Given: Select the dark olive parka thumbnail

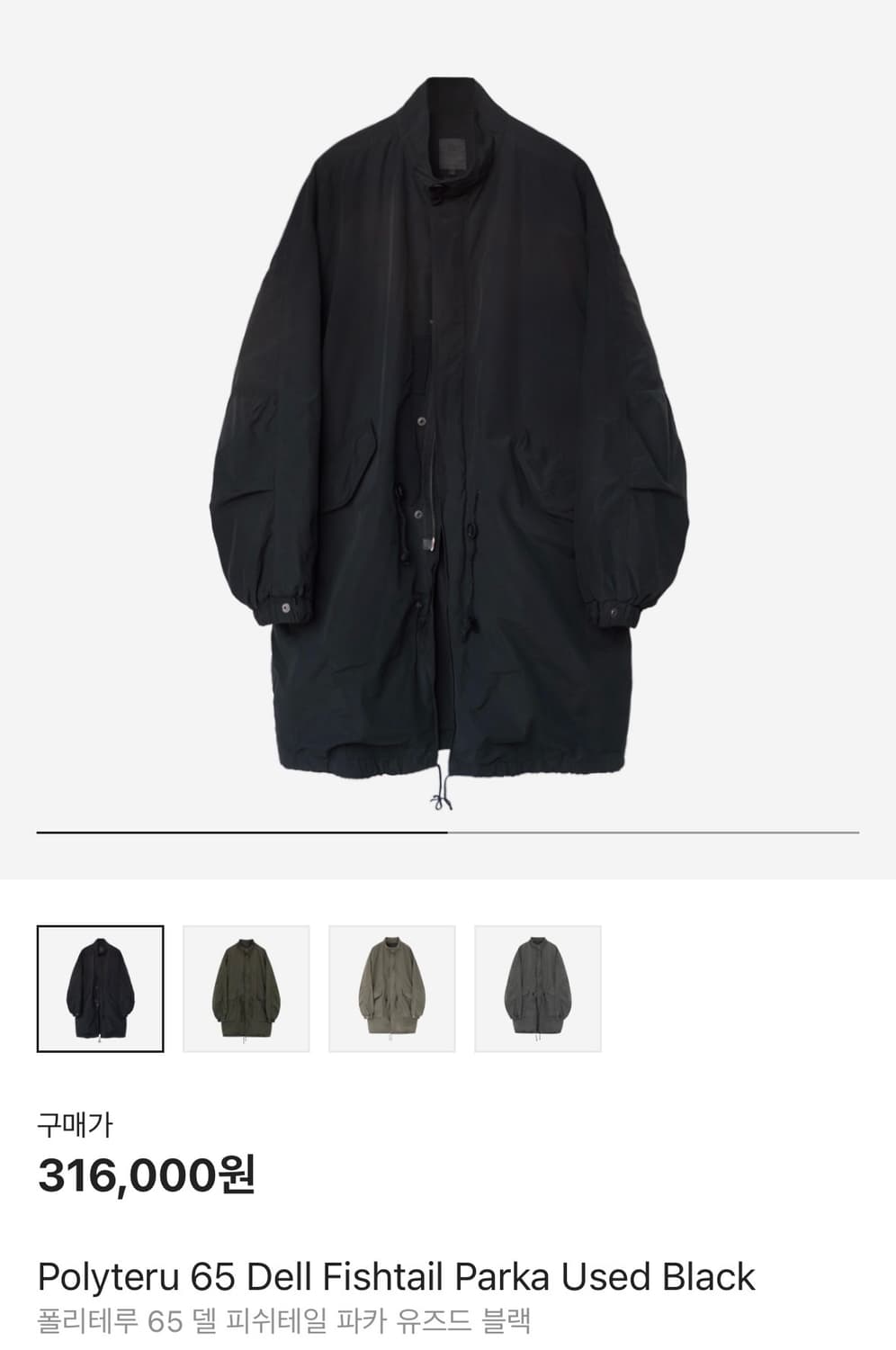Looking at the screenshot, I should (246, 988).
